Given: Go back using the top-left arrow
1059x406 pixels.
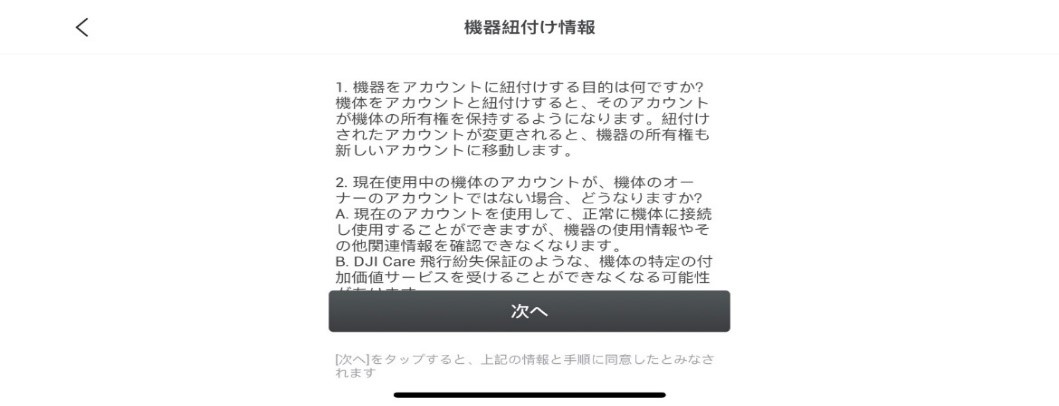Looking at the screenshot, I should point(82,28).
